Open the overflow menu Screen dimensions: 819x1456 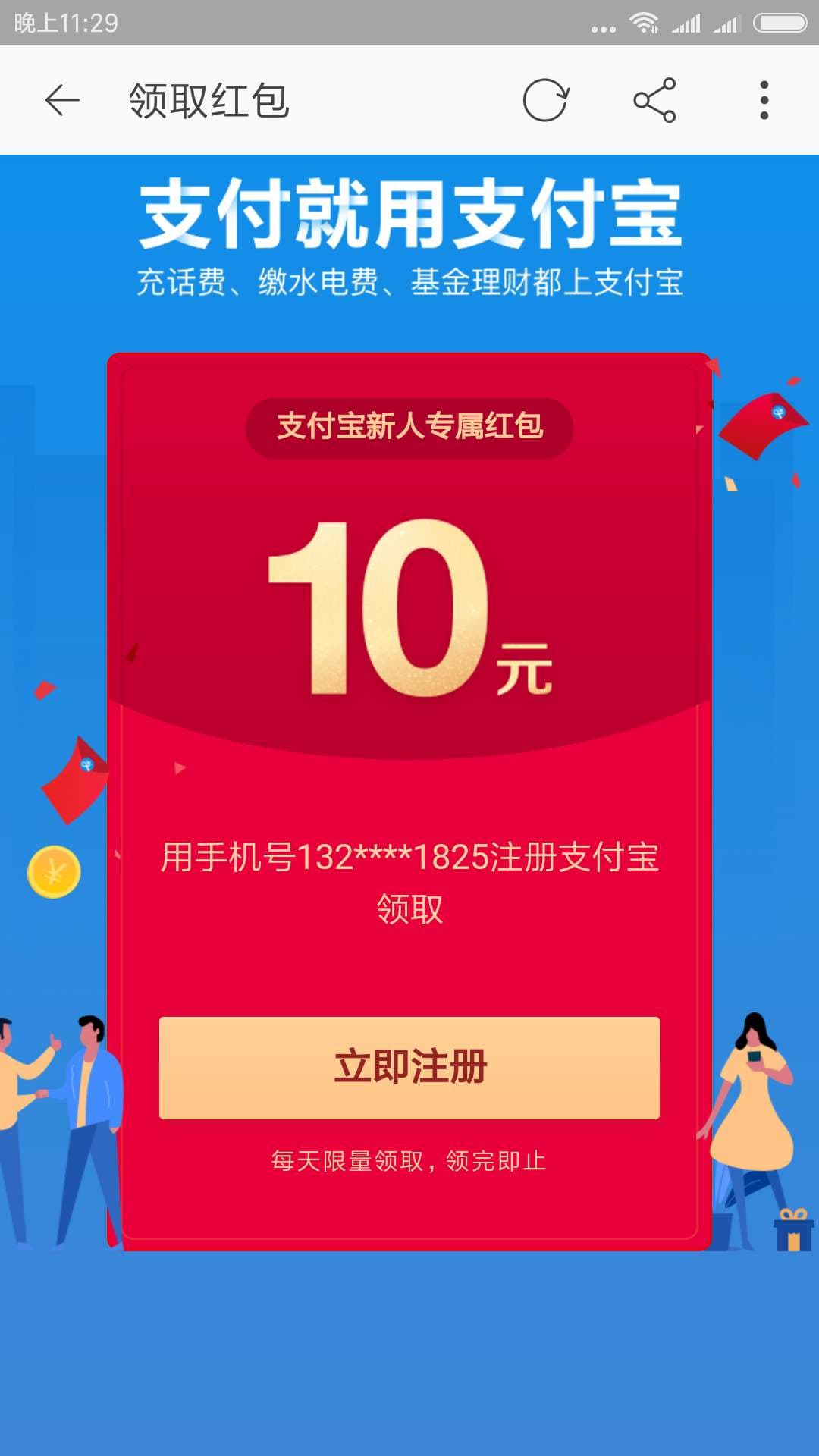(x=764, y=100)
